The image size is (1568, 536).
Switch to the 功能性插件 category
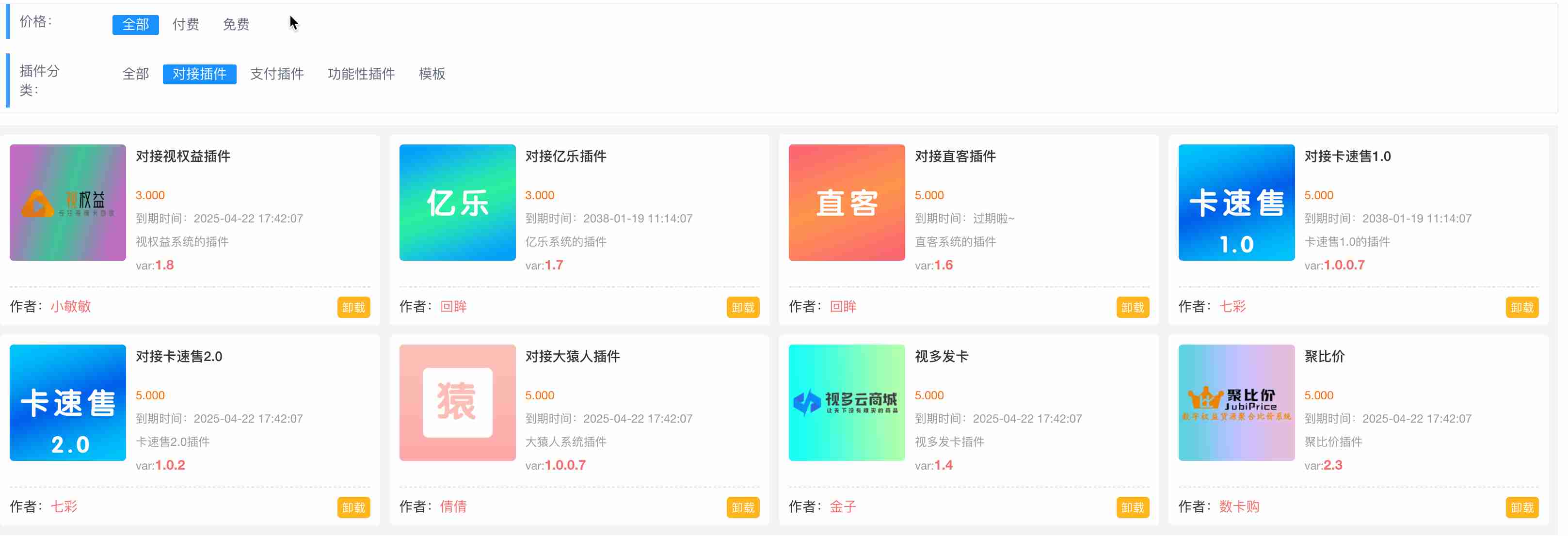pyautogui.click(x=361, y=74)
